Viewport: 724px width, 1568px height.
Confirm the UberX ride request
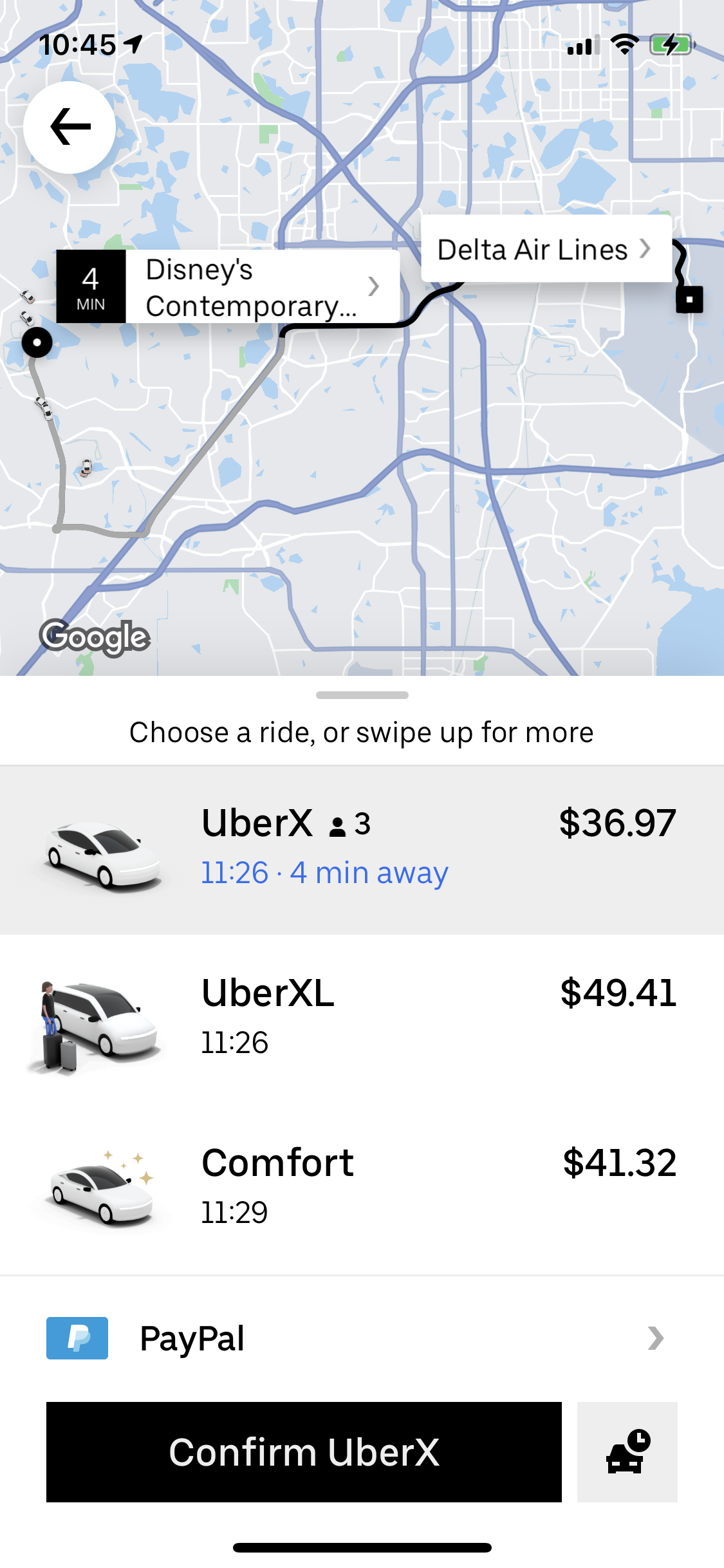coord(304,1452)
